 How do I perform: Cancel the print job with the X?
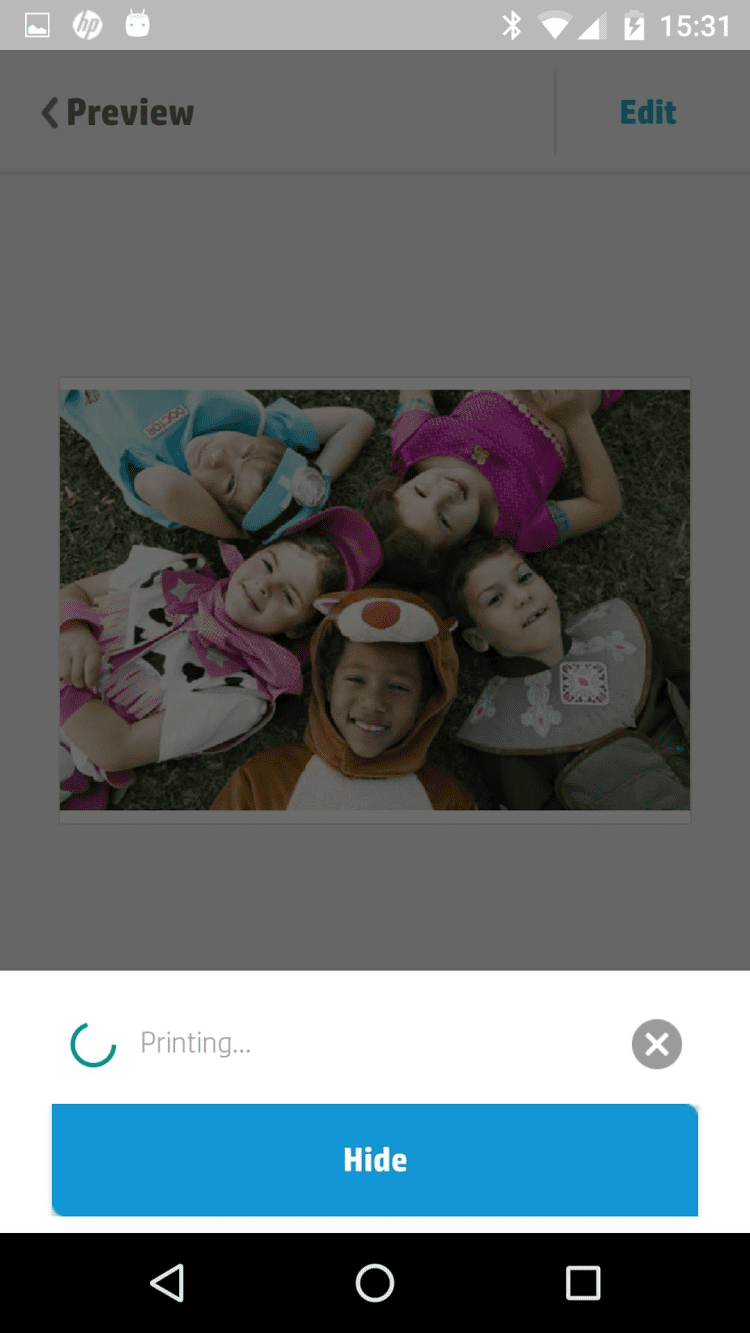pyautogui.click(x=656, y=1044)
